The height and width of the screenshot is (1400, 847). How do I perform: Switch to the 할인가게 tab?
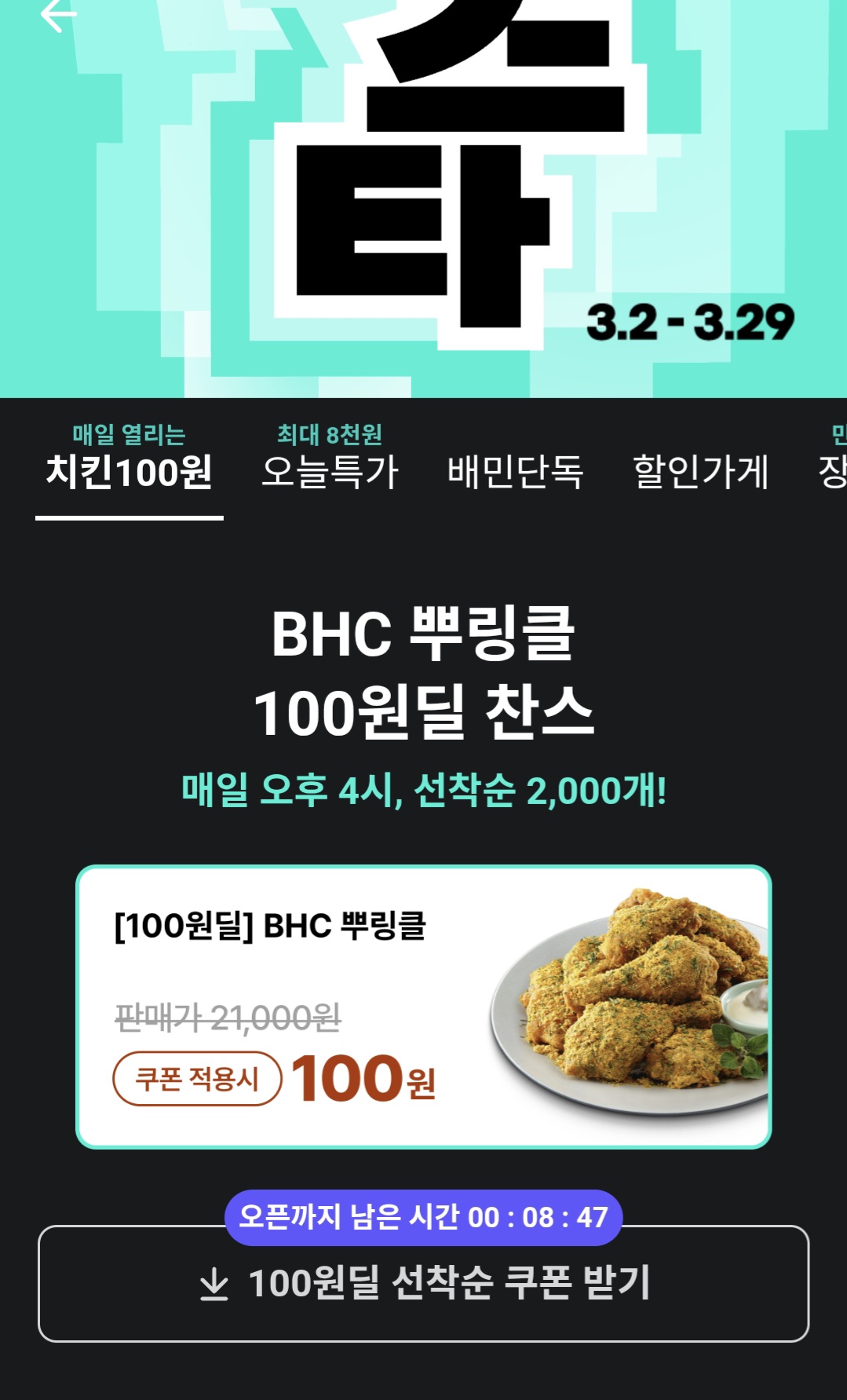coord(700,471)
